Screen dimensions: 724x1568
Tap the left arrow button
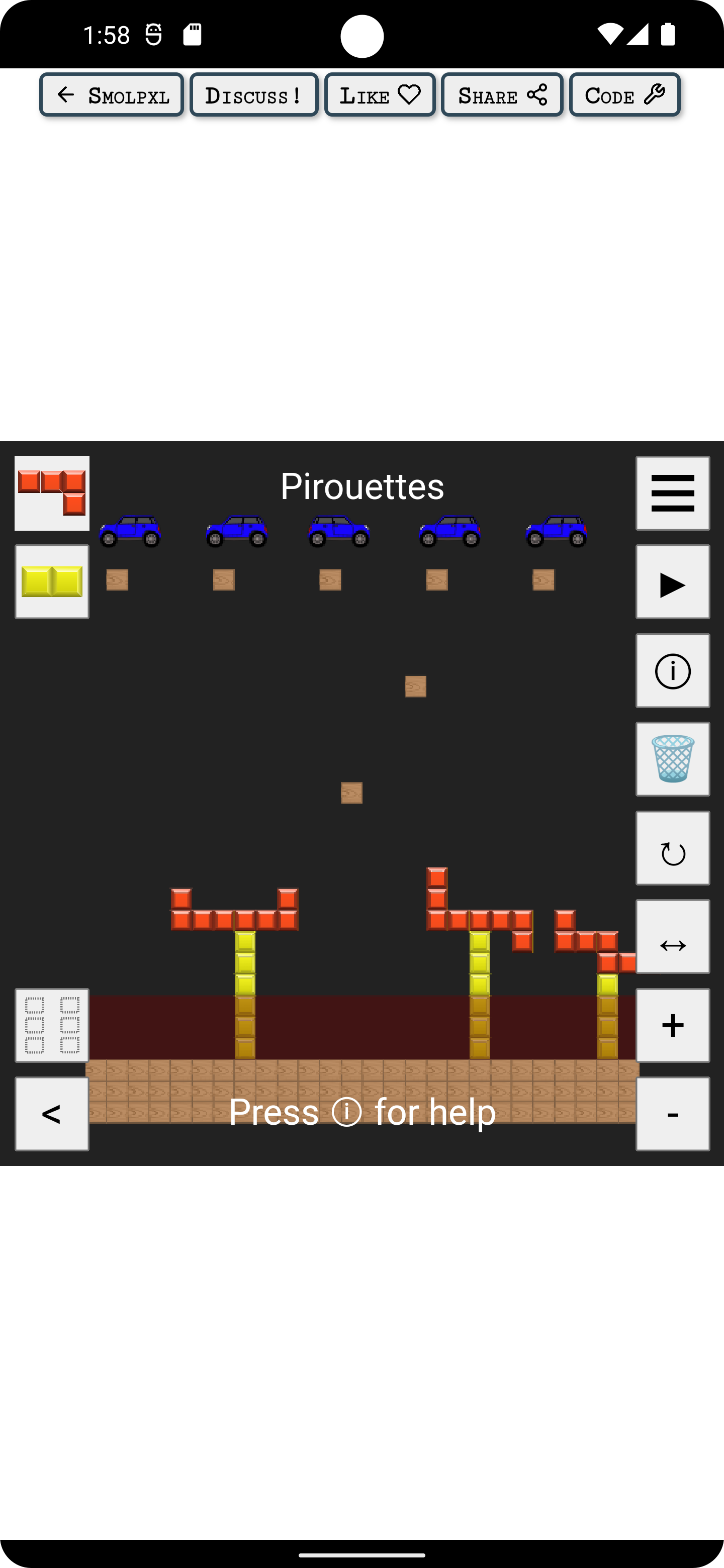tap(52, 1114)
